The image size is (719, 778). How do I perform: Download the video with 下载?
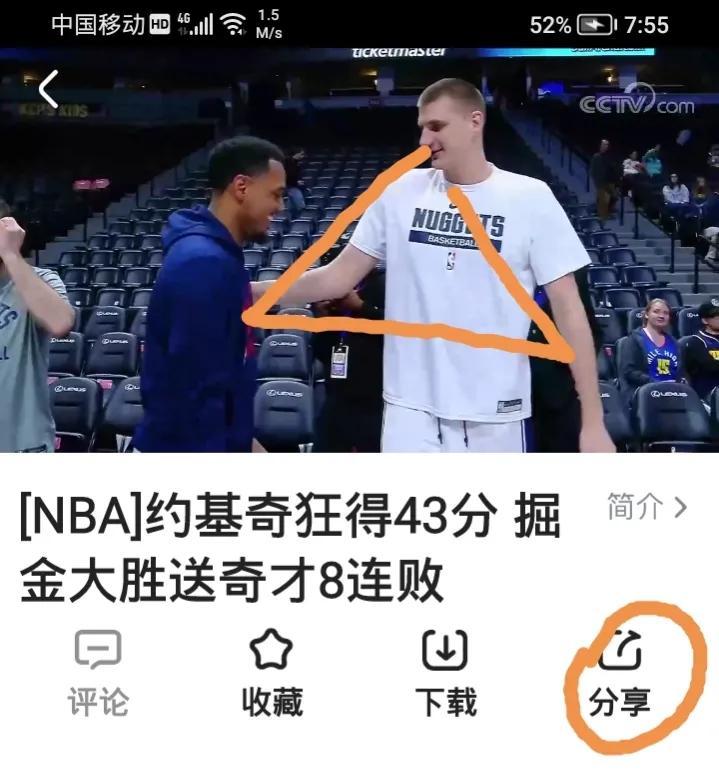pyautogui.click(x=445, y=674)
